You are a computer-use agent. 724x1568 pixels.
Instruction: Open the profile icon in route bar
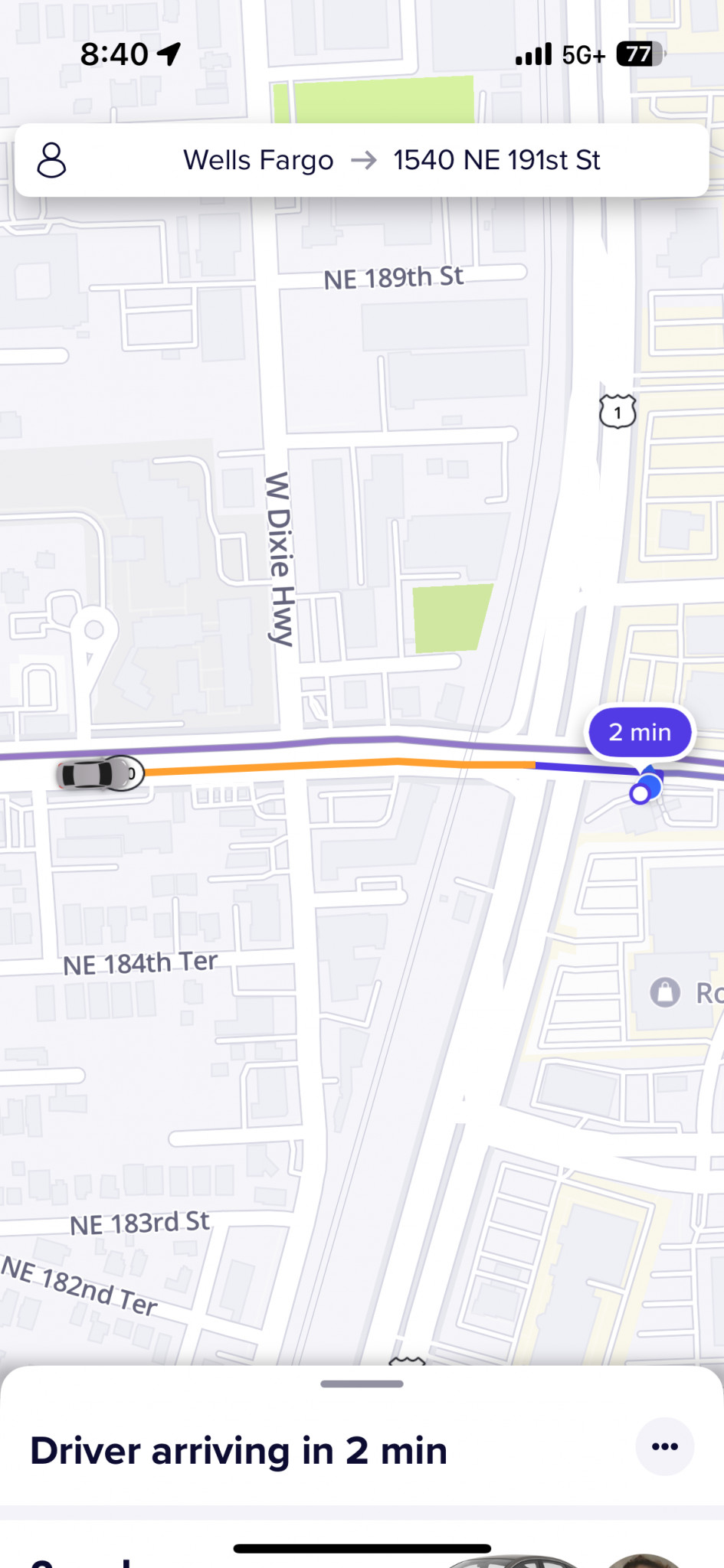click(51, 160)
